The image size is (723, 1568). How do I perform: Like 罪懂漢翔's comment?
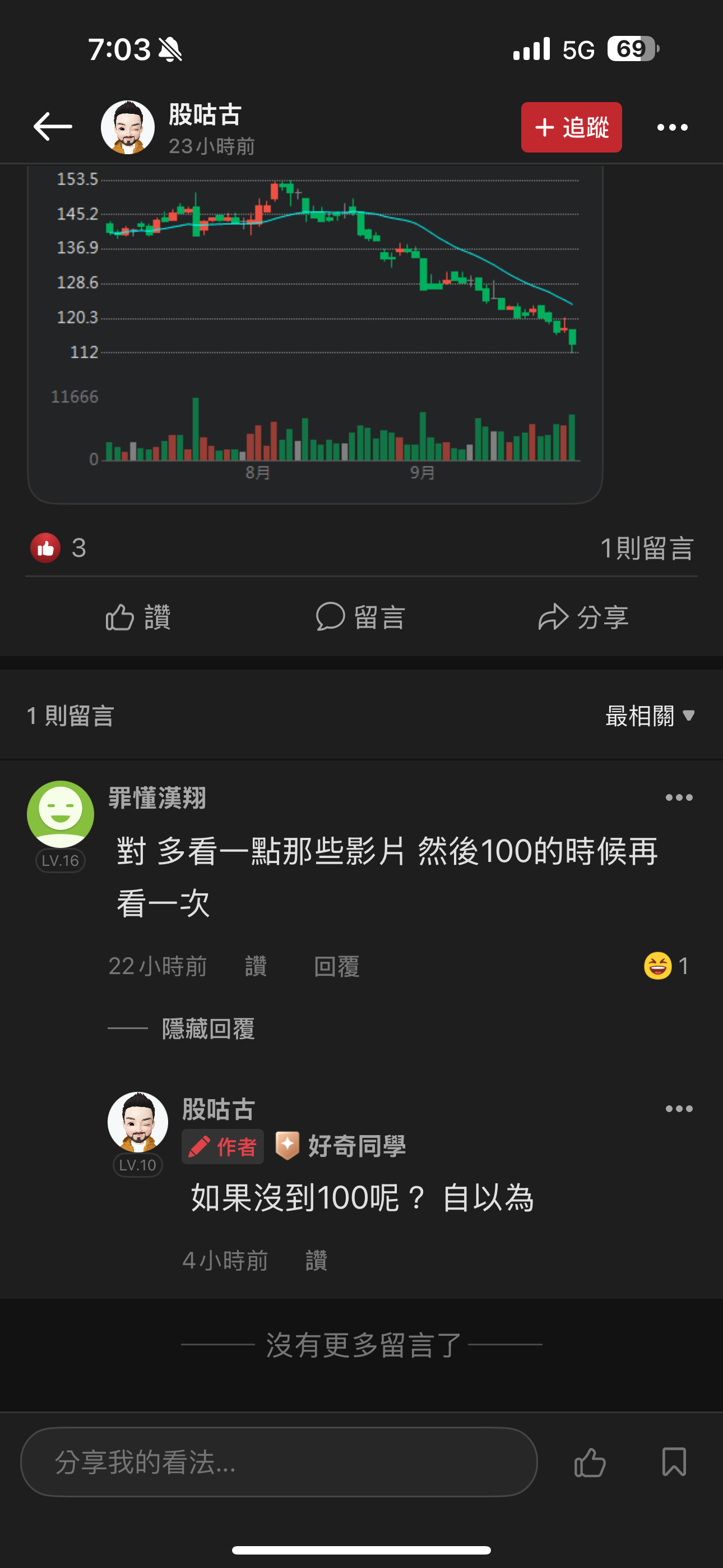tap(256, 966)
